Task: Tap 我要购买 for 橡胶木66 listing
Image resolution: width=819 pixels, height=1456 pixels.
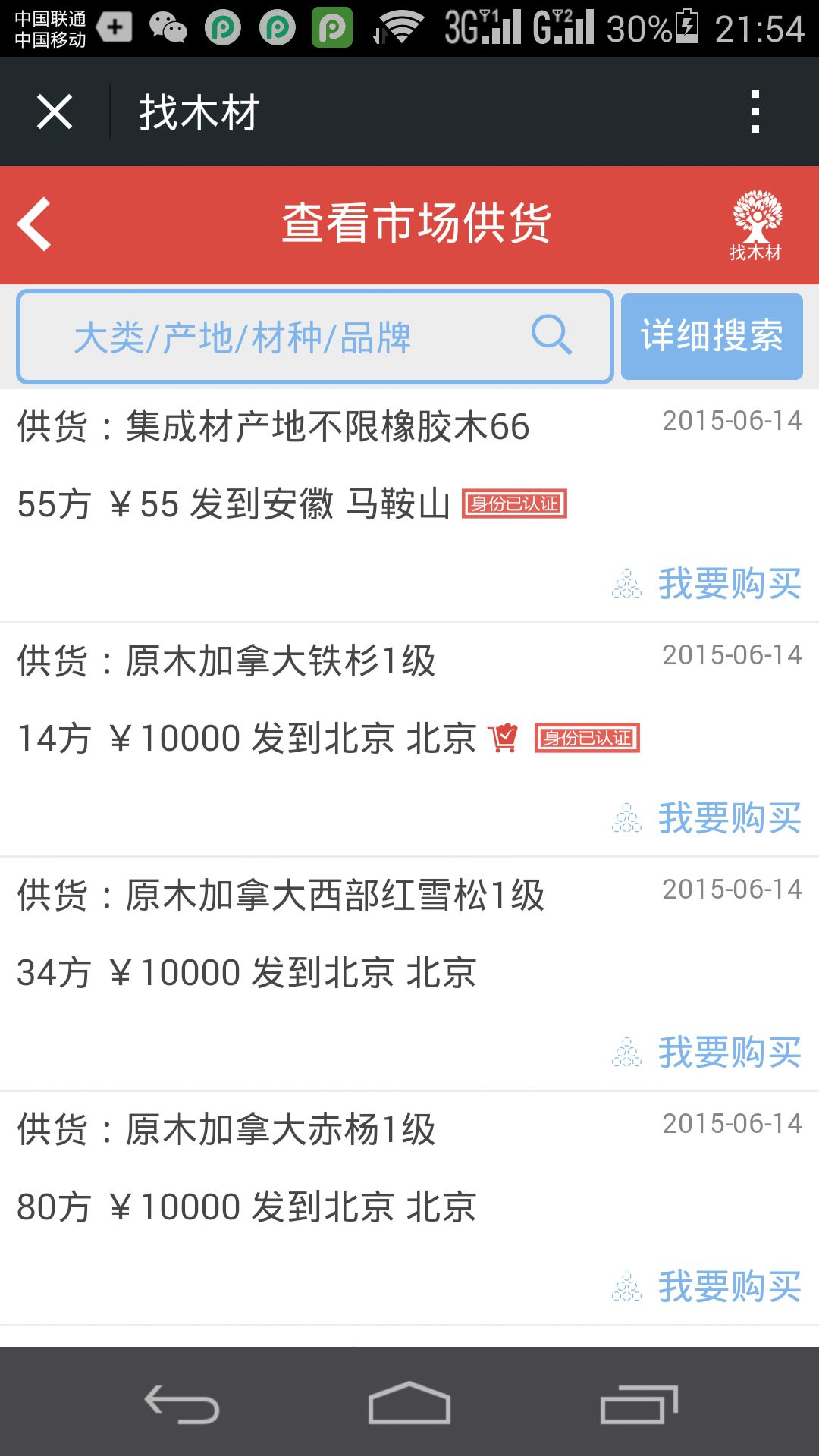Action: click(x=708, y=584)
